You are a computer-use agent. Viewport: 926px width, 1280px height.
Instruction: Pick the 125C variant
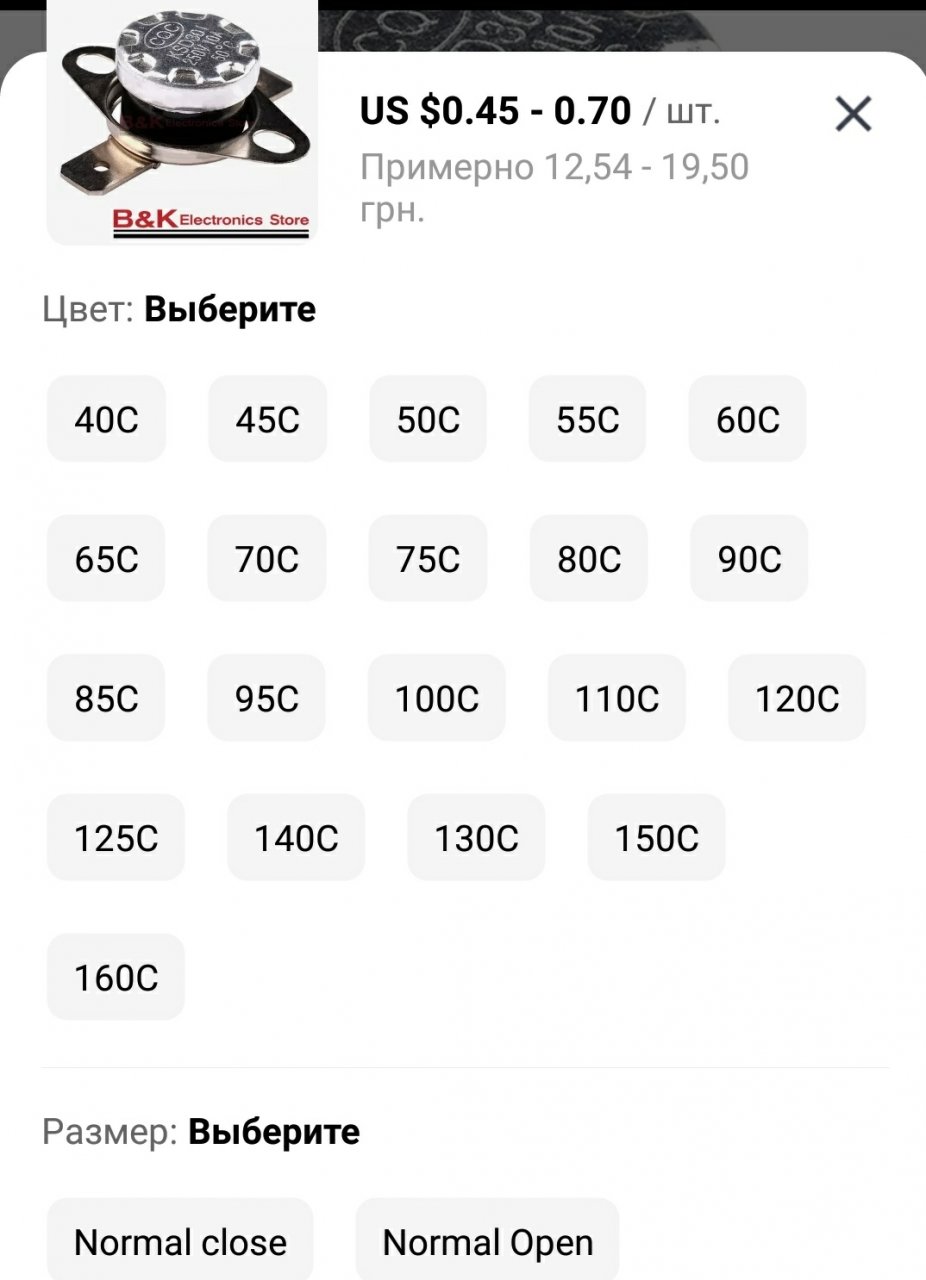point(116,837)
